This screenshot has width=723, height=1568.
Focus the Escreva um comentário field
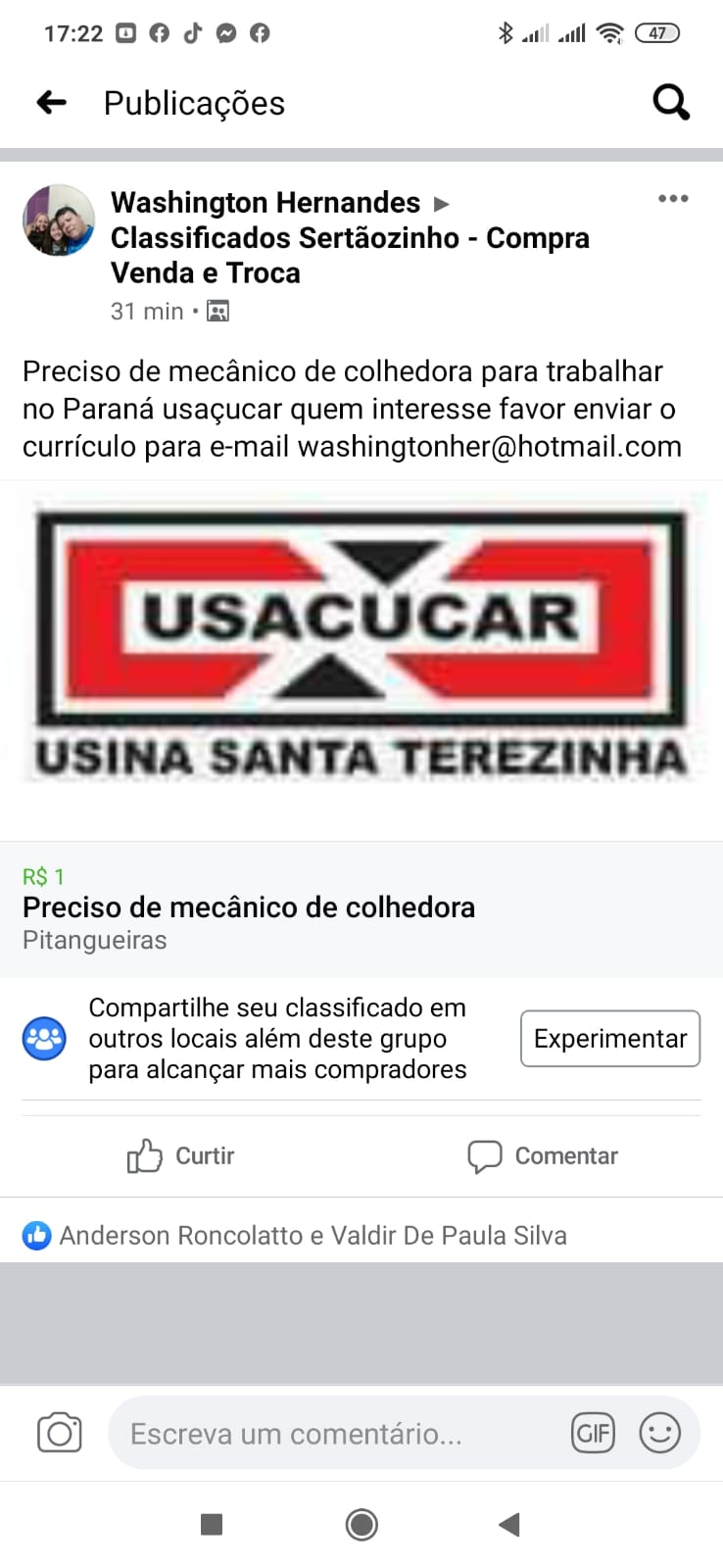point(333,1434)
